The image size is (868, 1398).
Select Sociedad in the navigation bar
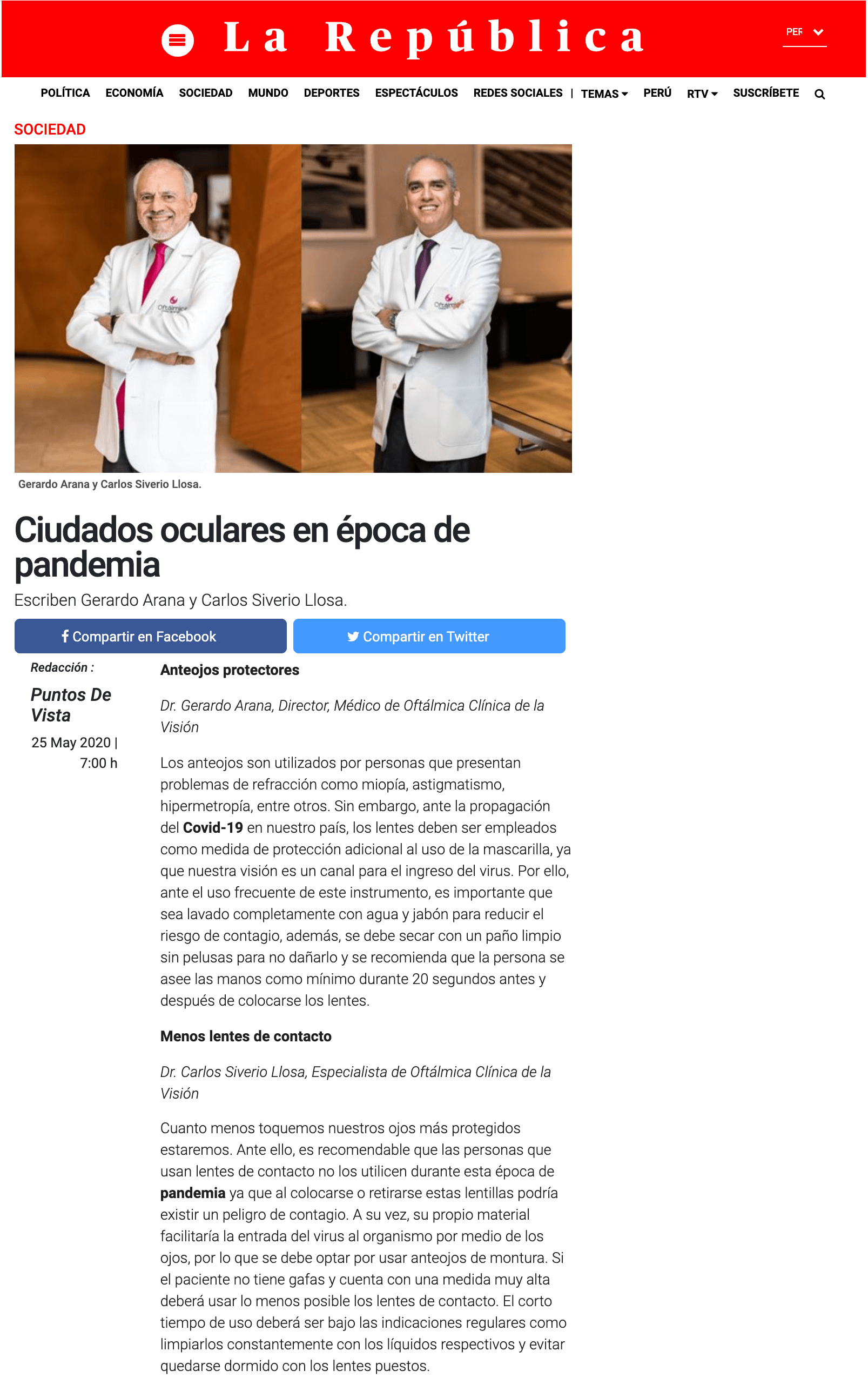pyautogui.click(x=205, y=93)
